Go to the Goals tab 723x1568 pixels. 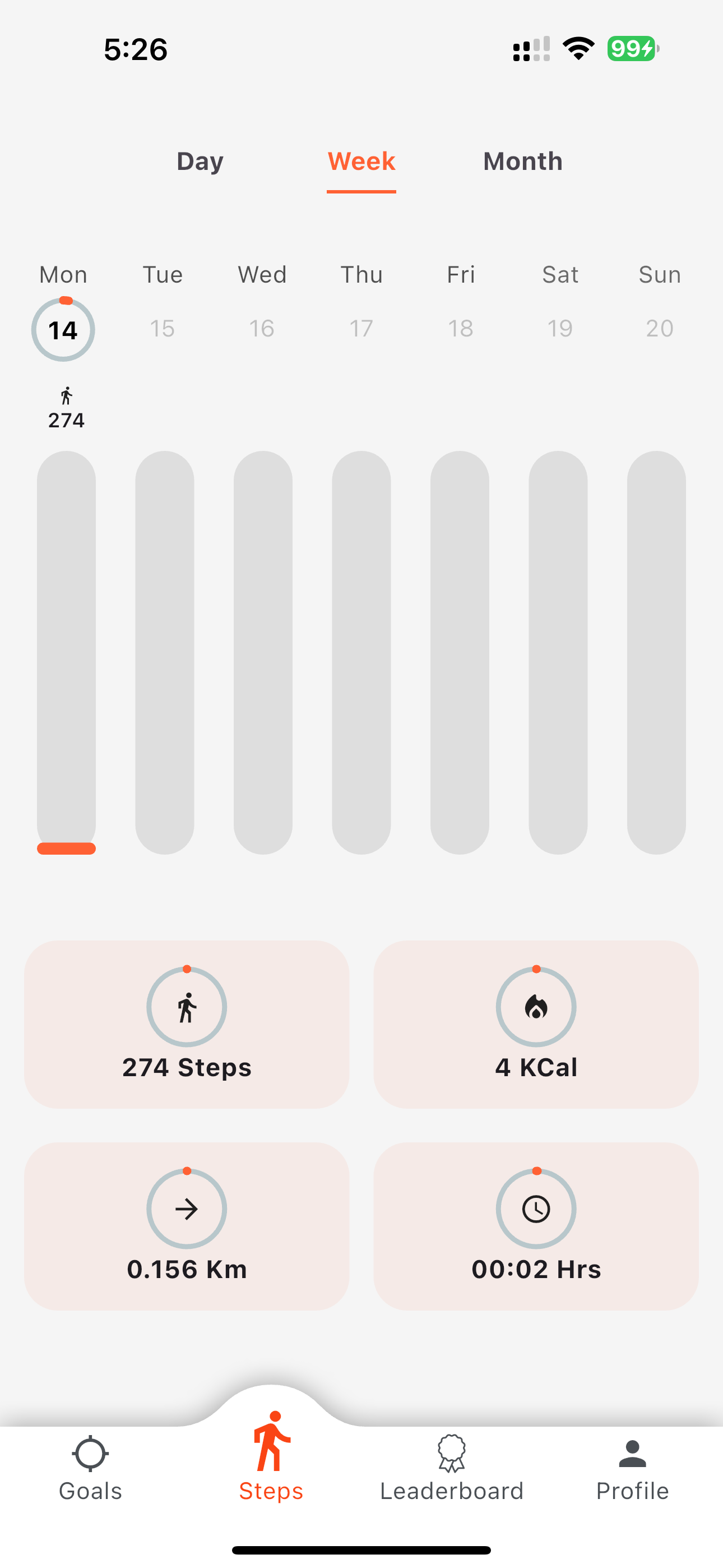pyautogui.click(x=90, y=1469)
